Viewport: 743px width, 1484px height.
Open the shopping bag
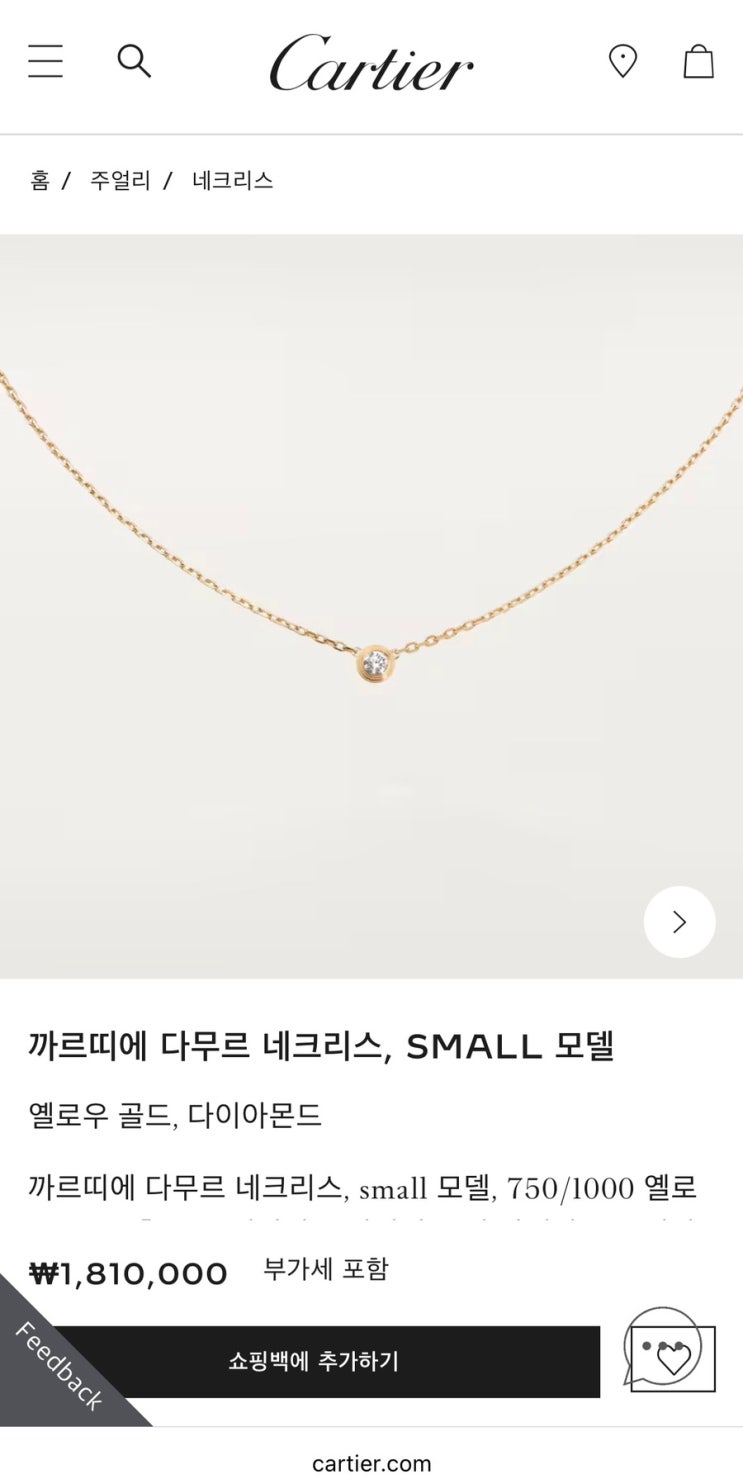[698, 61]
